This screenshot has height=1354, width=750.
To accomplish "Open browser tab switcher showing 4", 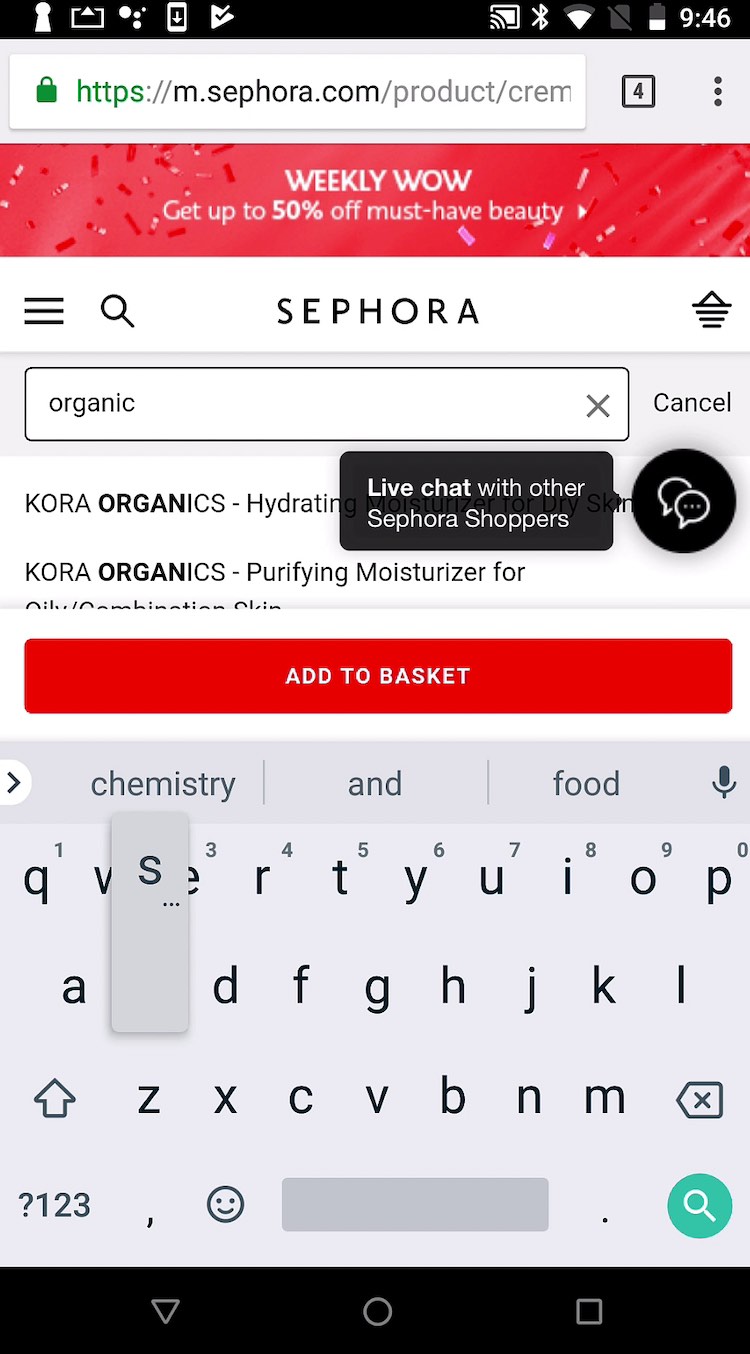I will click(638, 92).
